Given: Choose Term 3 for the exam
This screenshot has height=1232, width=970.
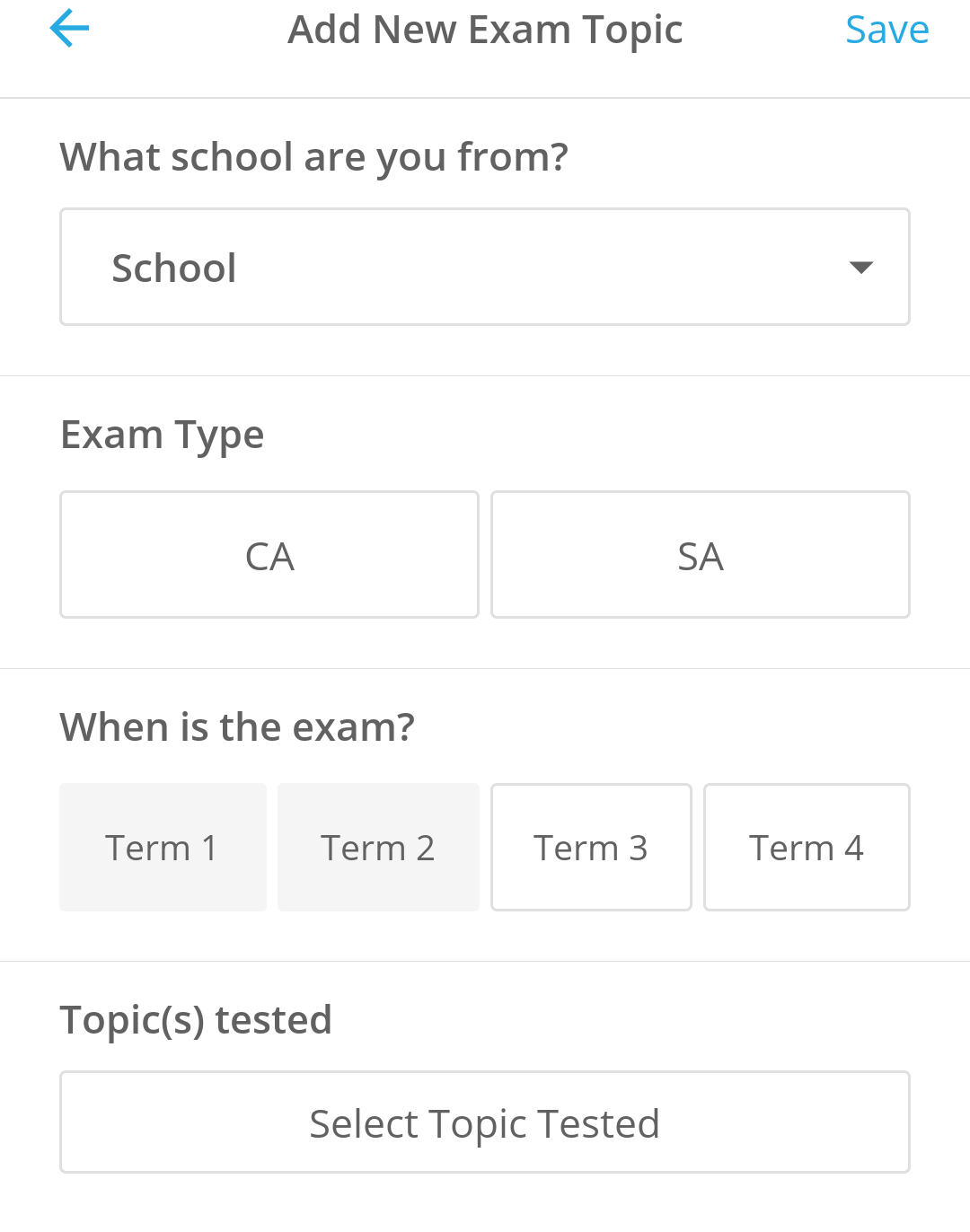Looking at the screenshot, I should click(x=591, y=848).
